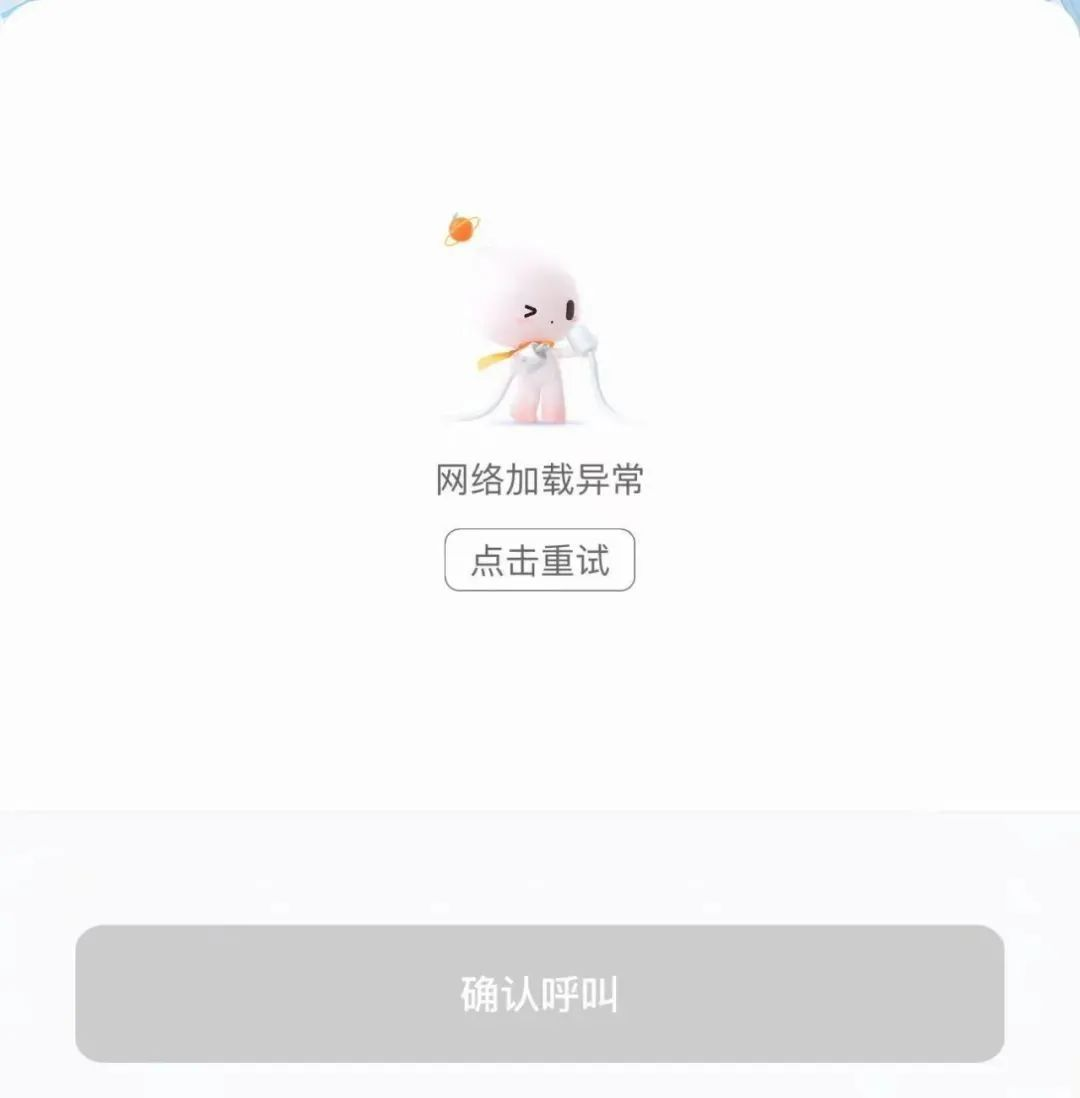This screenshot has width=1080, height=1098.
Task: Tap the 确认呼叫 button
Action: click(539, 993)
